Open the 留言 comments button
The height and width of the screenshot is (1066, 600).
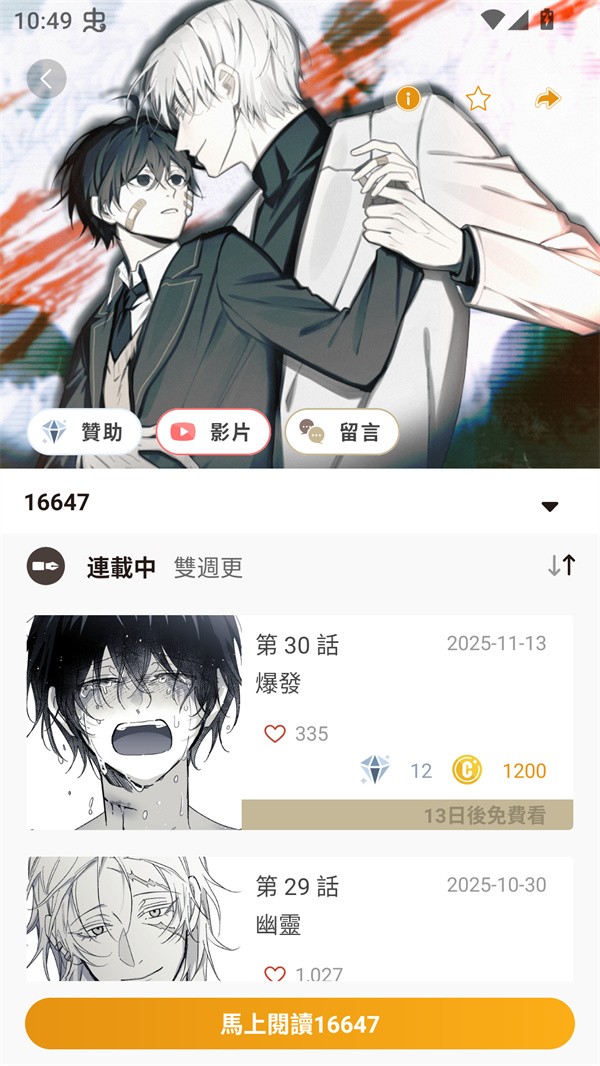tap(341, 432)
